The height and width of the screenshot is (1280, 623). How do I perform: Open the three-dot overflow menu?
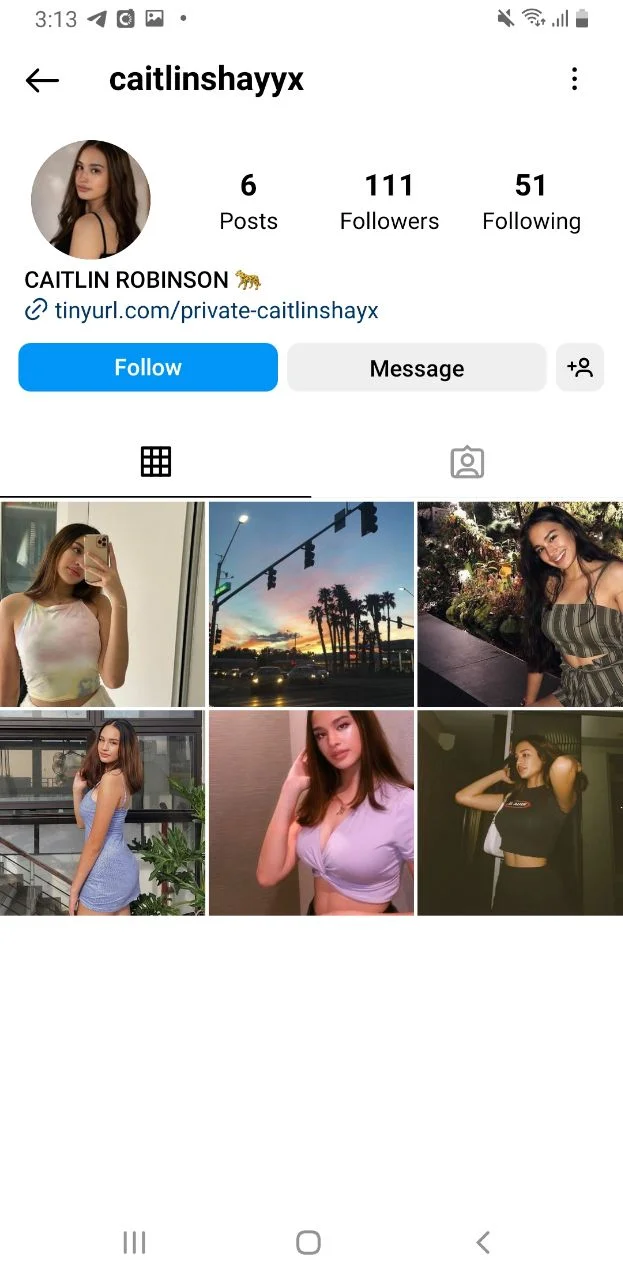click(x=574, y=79)
